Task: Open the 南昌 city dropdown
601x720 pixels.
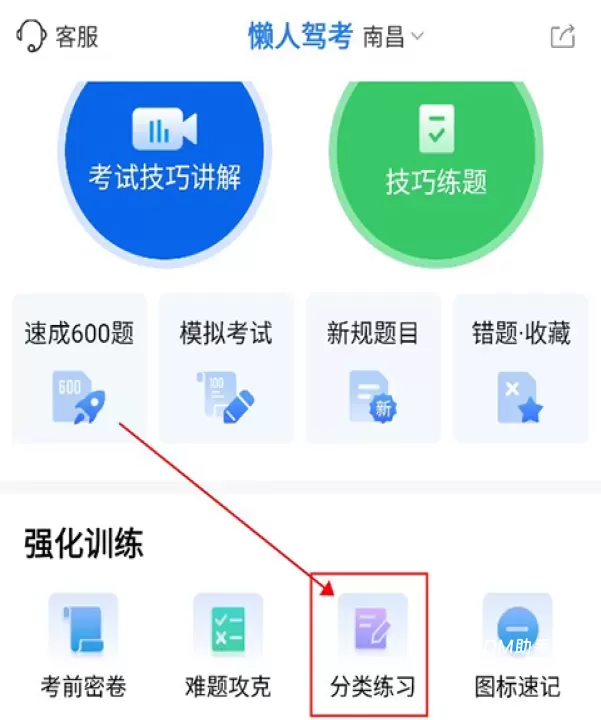Action: [393, 38]
